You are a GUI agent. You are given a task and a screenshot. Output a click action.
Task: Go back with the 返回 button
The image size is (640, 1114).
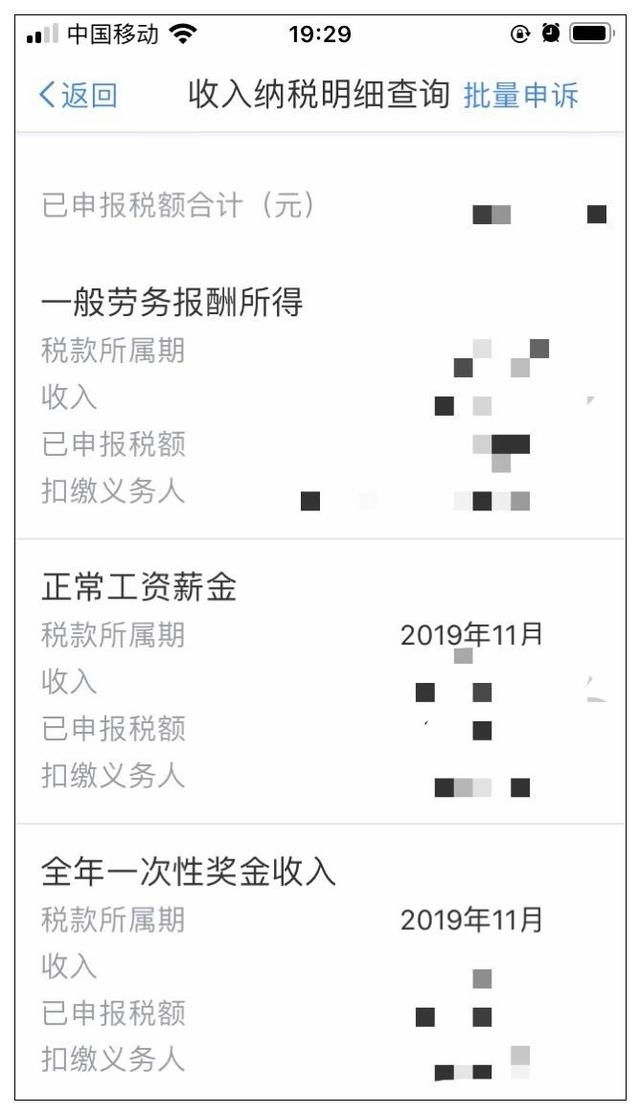point(78,95)
